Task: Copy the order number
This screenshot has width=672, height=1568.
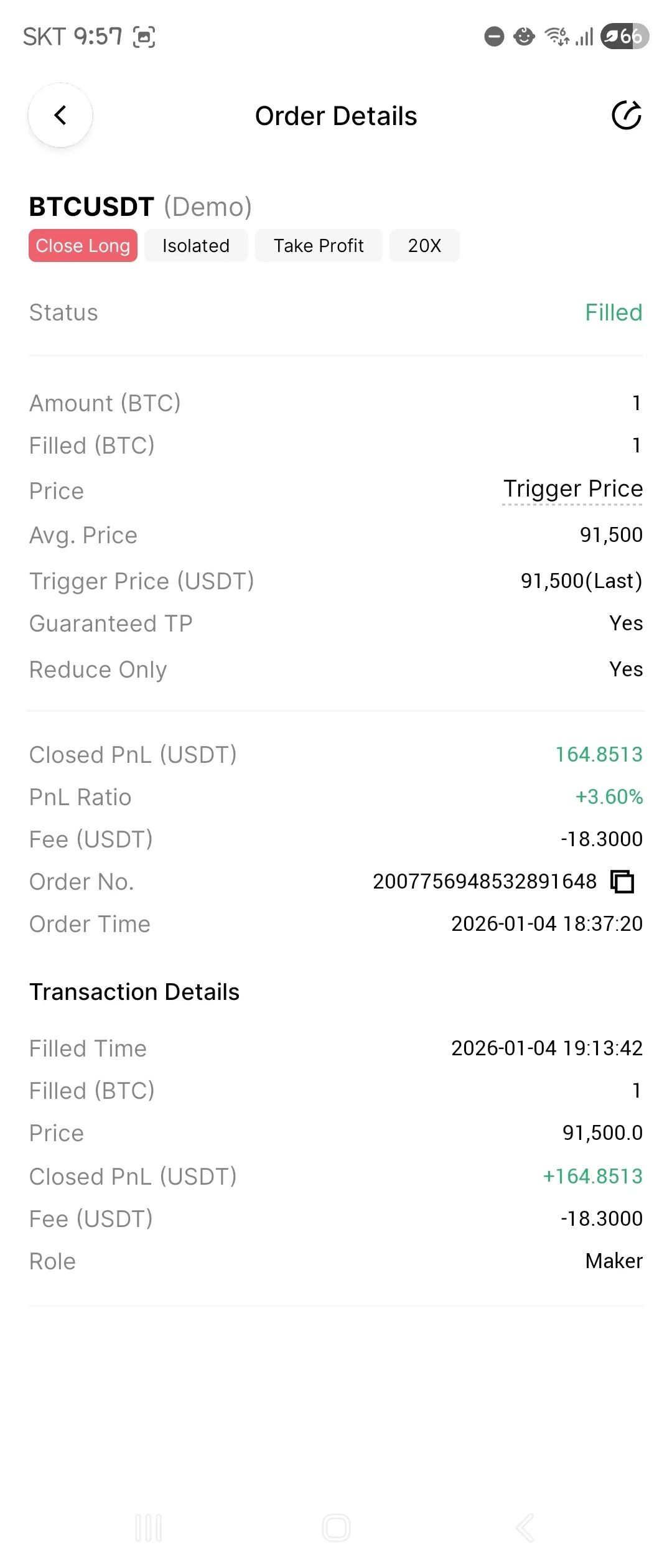Action: 622,882
